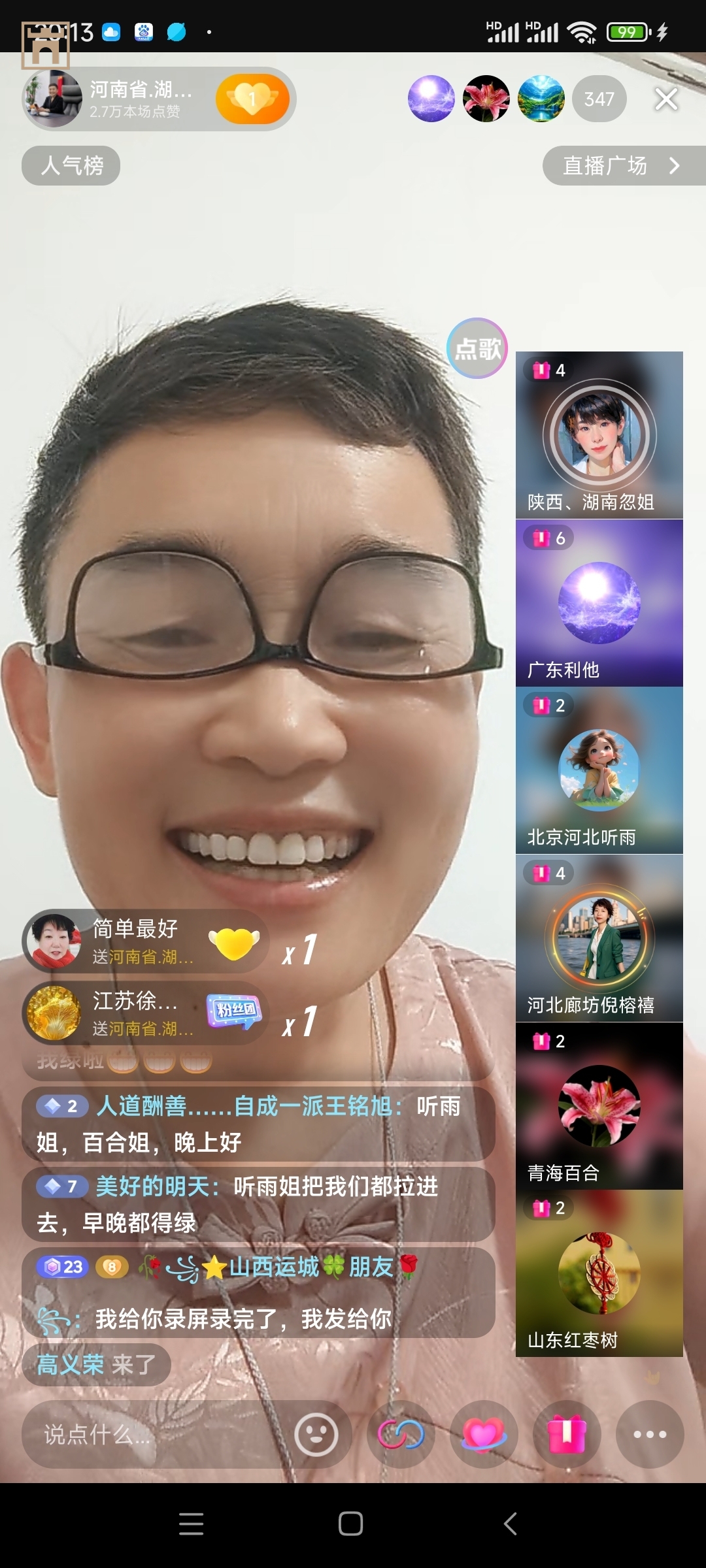The width and height of the screenshot is (706, 1568).
Task: Open guest seat 青海百合
Action: coord(599,1105)
